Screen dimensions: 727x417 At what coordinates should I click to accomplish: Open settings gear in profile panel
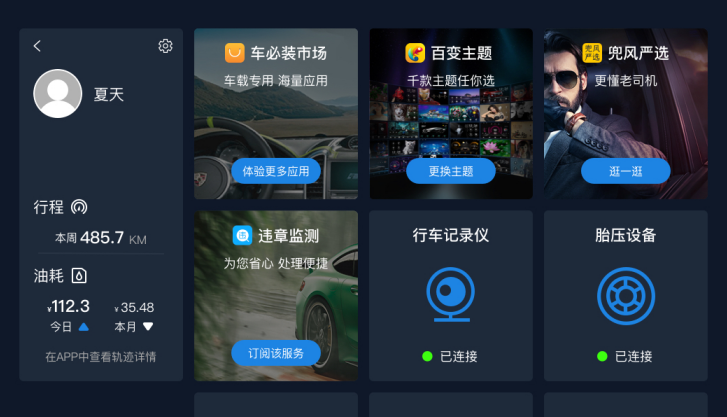point(165,46)
